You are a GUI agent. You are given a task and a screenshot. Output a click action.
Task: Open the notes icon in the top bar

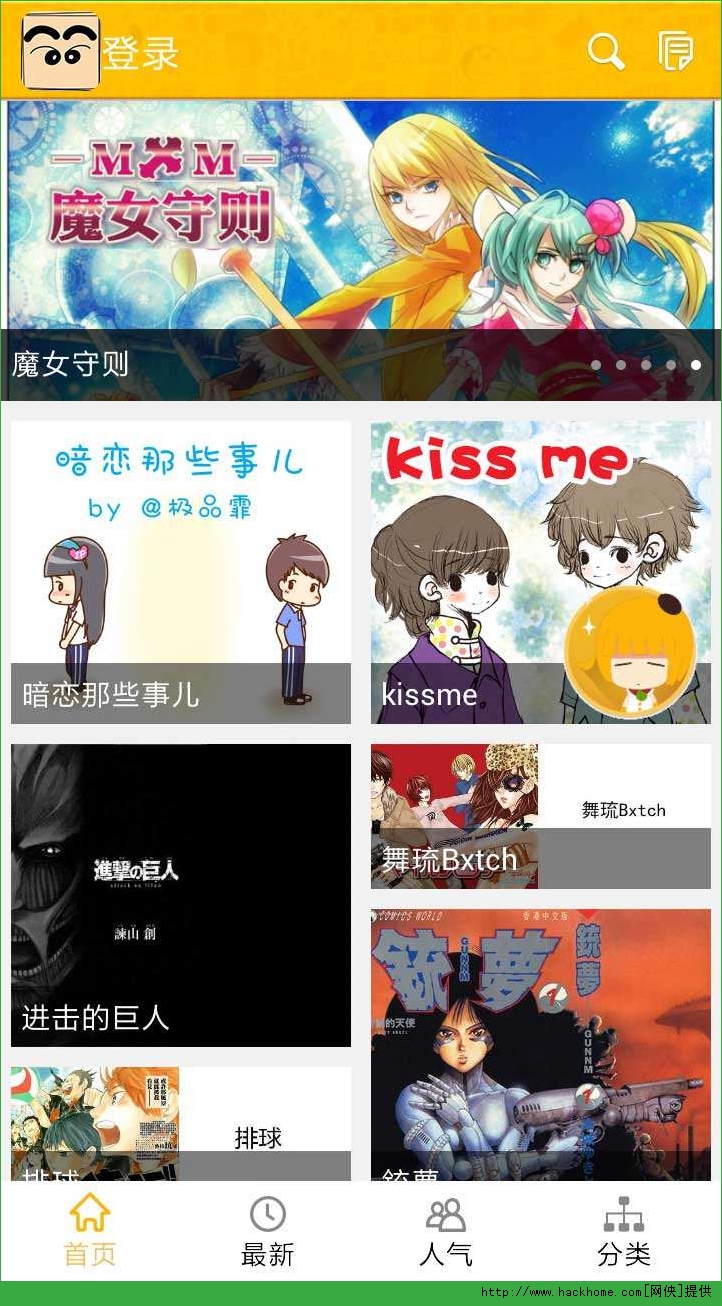tap(676, 51)
